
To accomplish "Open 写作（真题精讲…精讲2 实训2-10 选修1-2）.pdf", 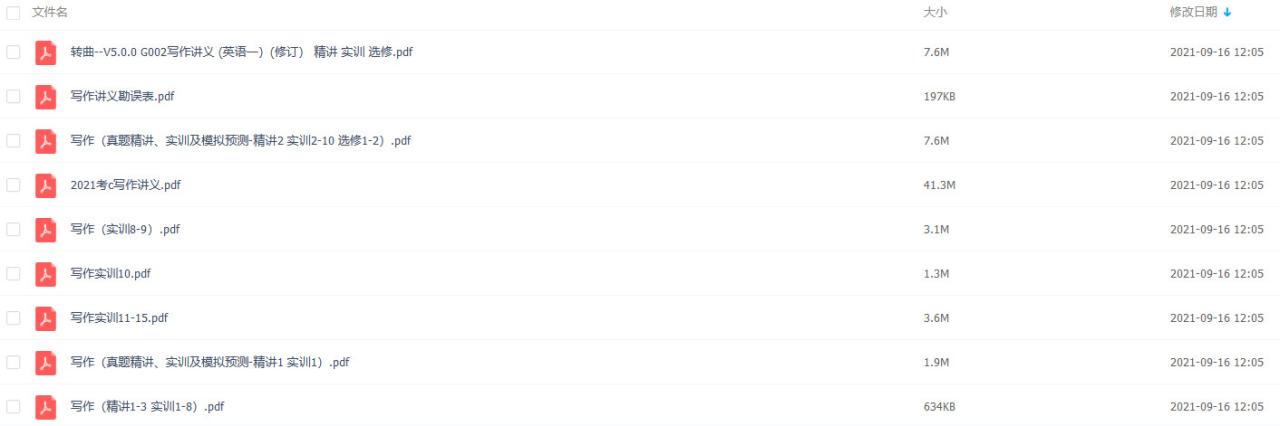I will tap(241, 141).
